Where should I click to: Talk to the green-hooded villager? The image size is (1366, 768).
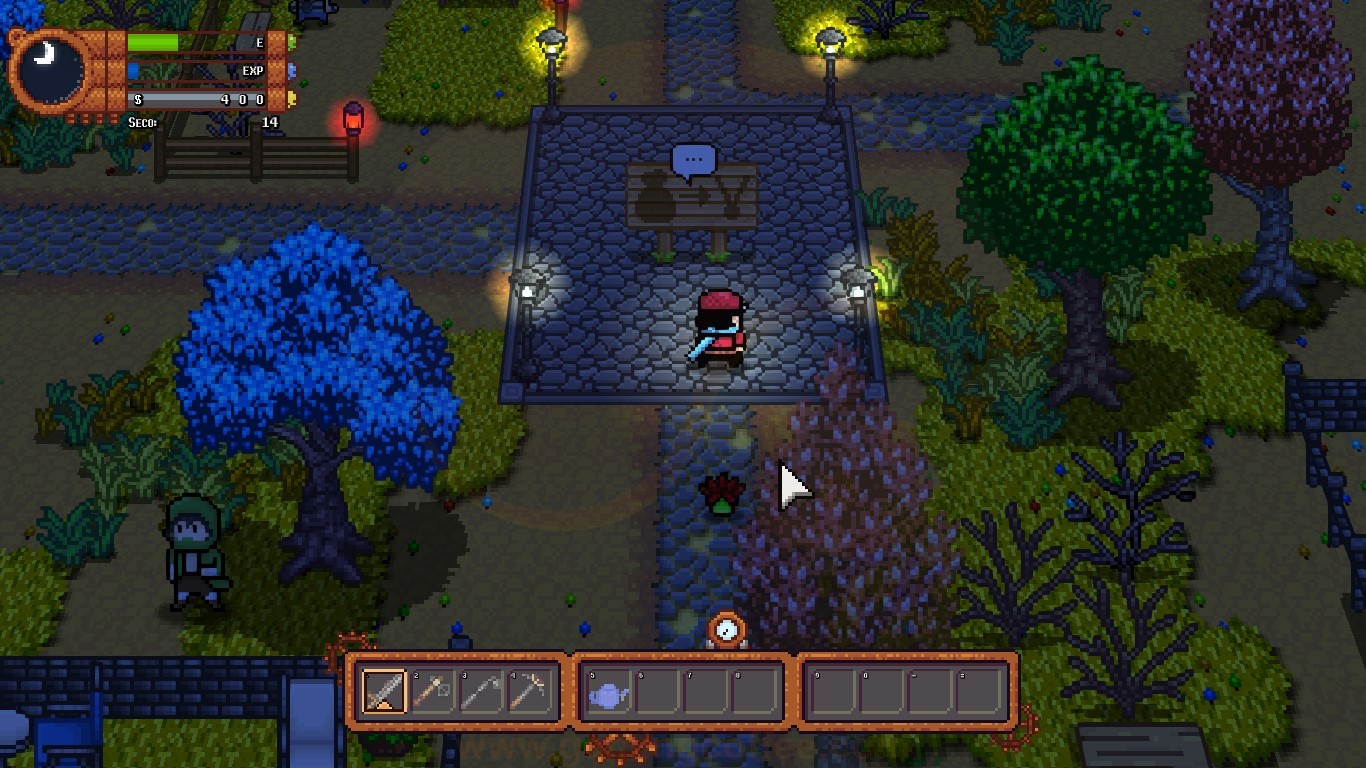194,552
